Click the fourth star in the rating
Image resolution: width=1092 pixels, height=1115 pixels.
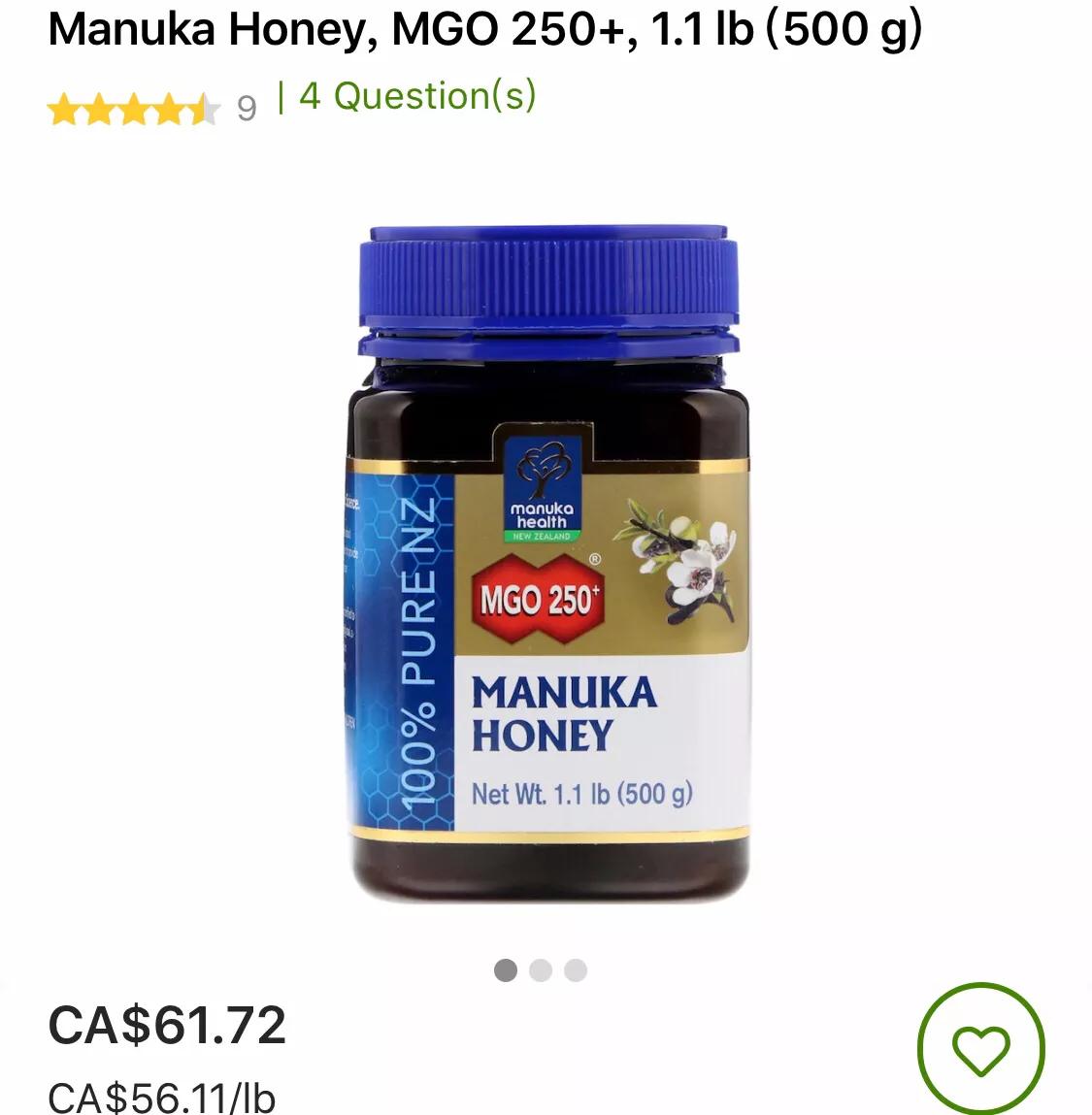pos(171,107)
